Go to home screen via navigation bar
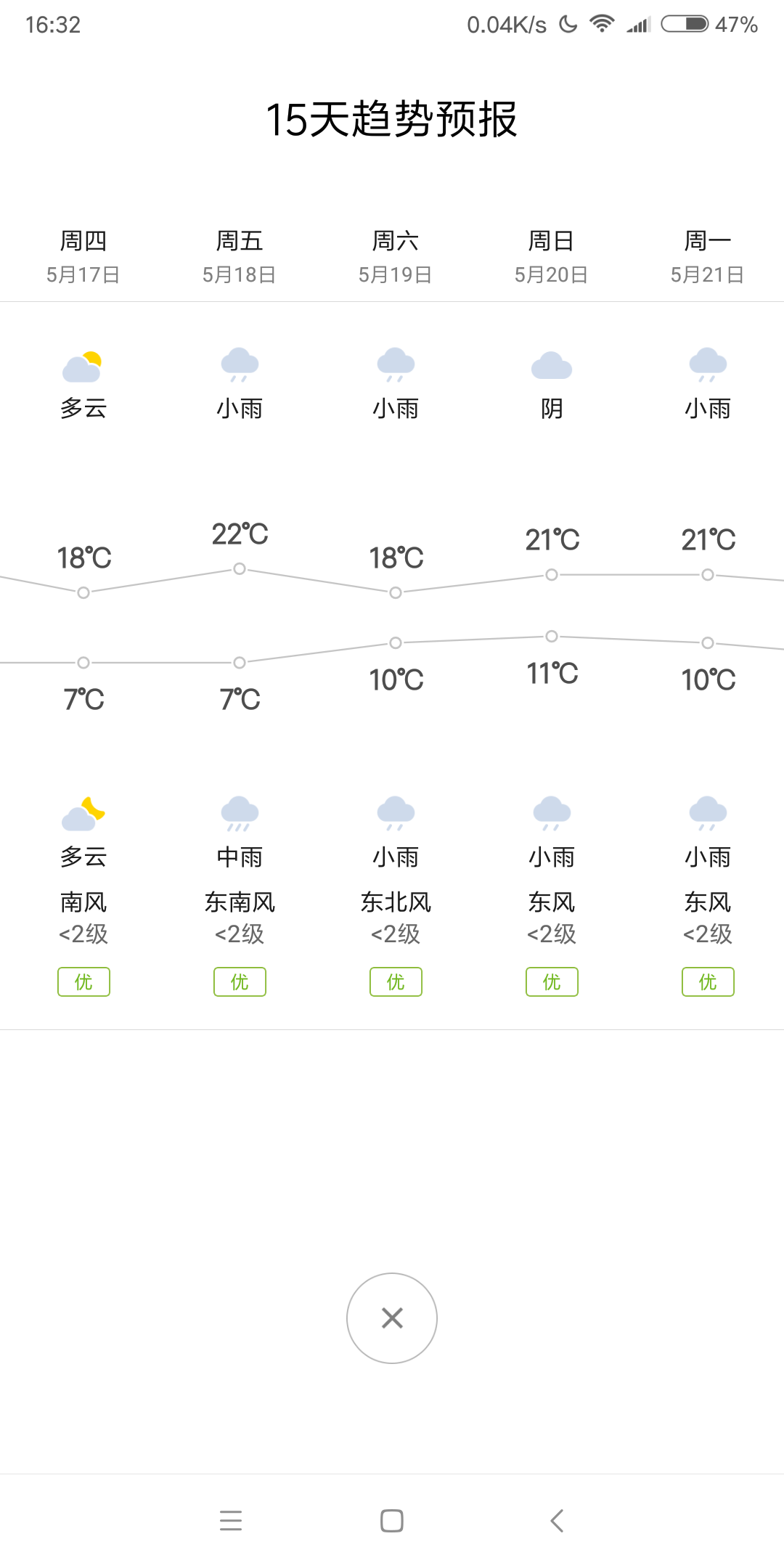The image size is (784, 1568). click(392, 1520)
